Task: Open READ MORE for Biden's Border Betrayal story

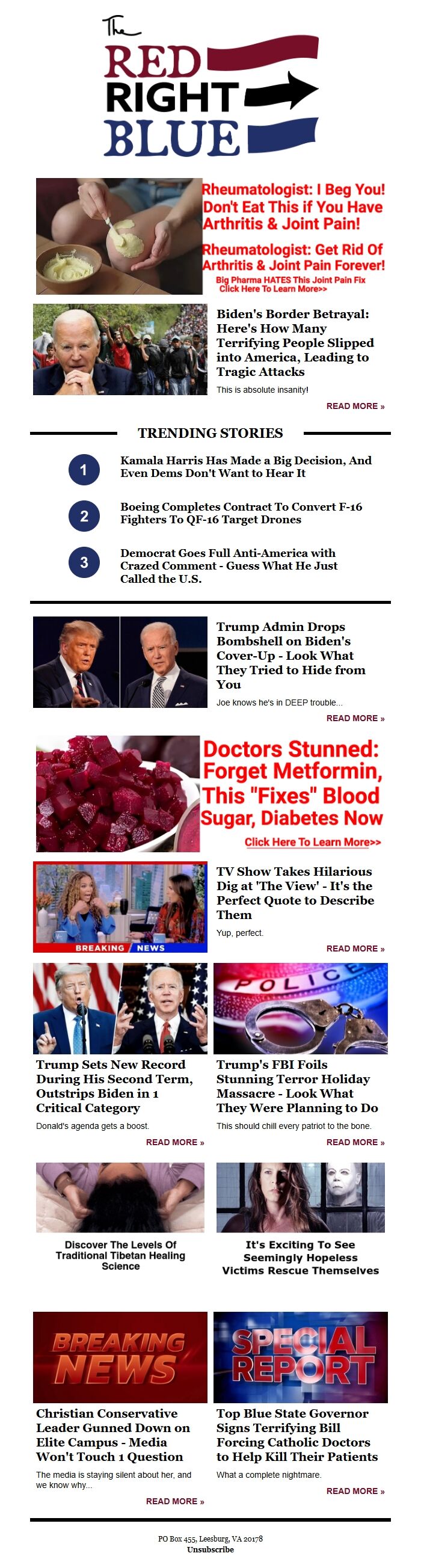Action: coord(355,406)
